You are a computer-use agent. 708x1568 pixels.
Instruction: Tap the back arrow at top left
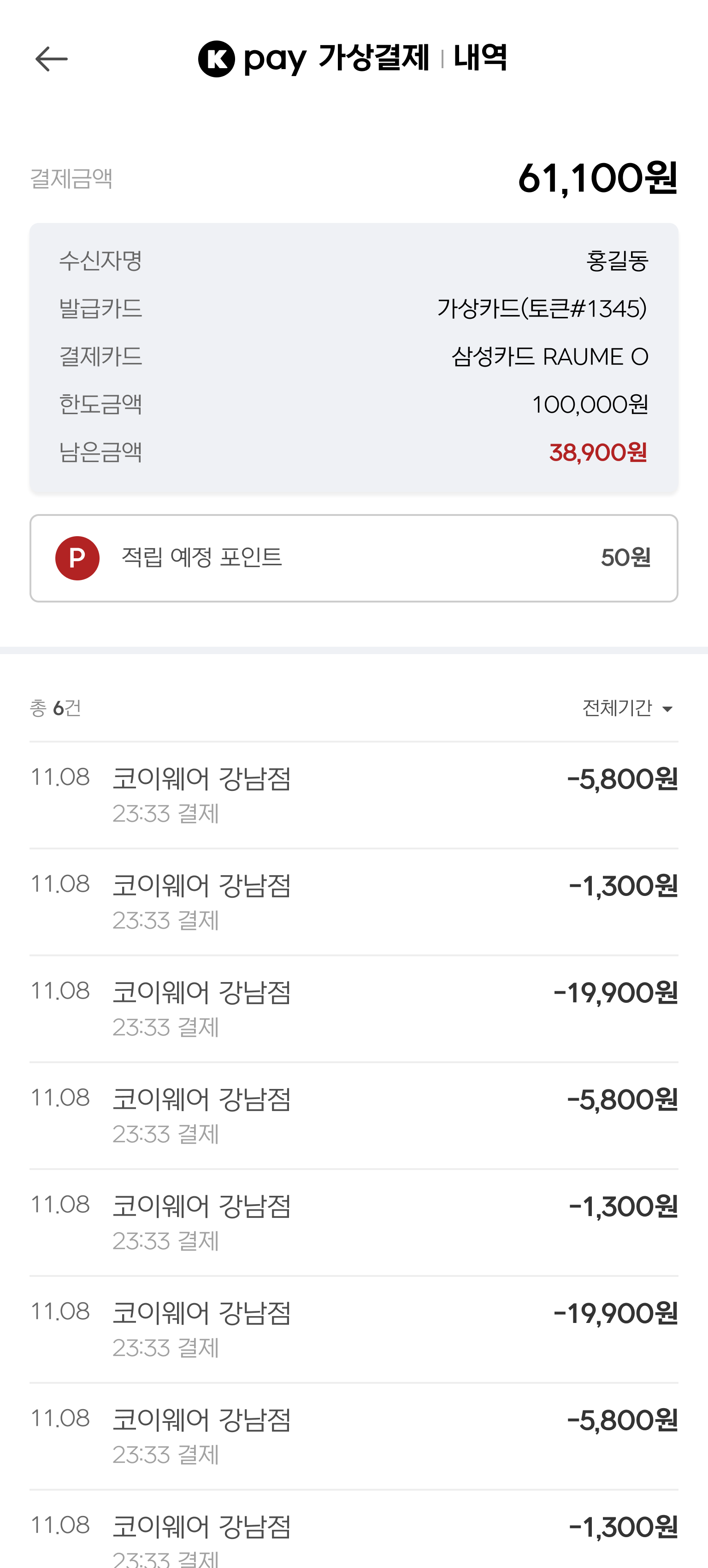pos(52,59)
